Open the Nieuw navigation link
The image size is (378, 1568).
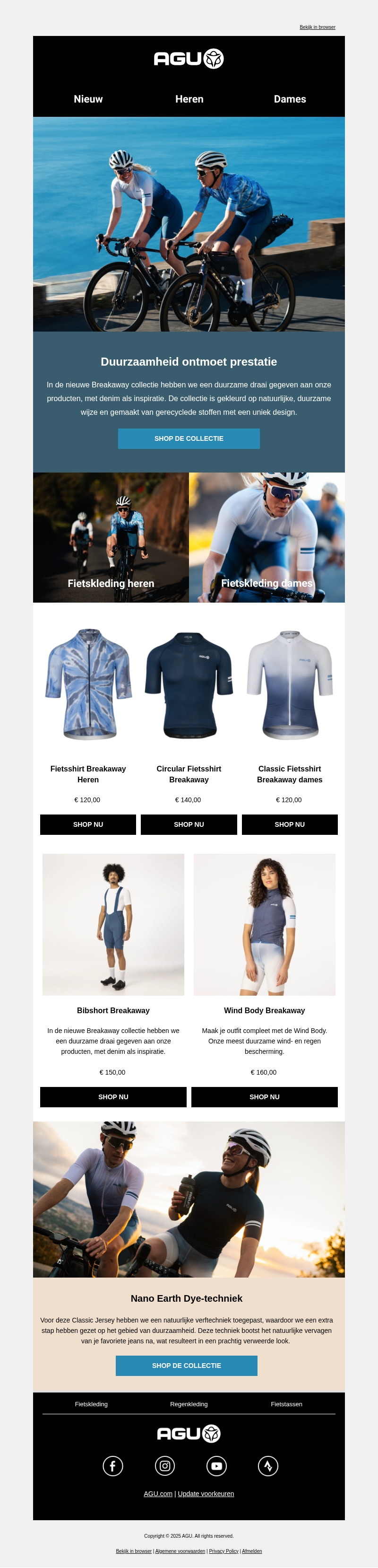point(88,99)
